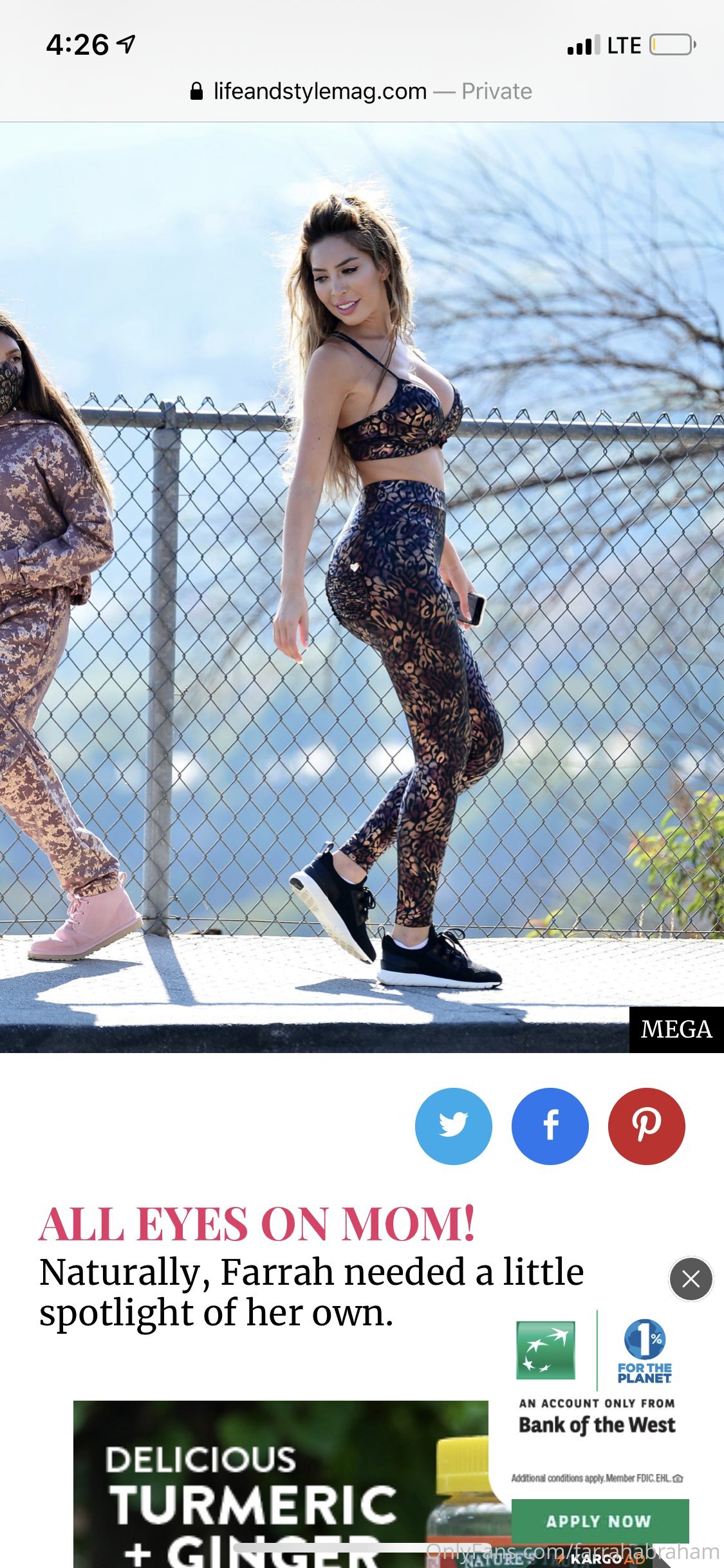Dismiss the Bank of the West ad
Screen dimensions: 724x1568
click(x=691, y=1278)
